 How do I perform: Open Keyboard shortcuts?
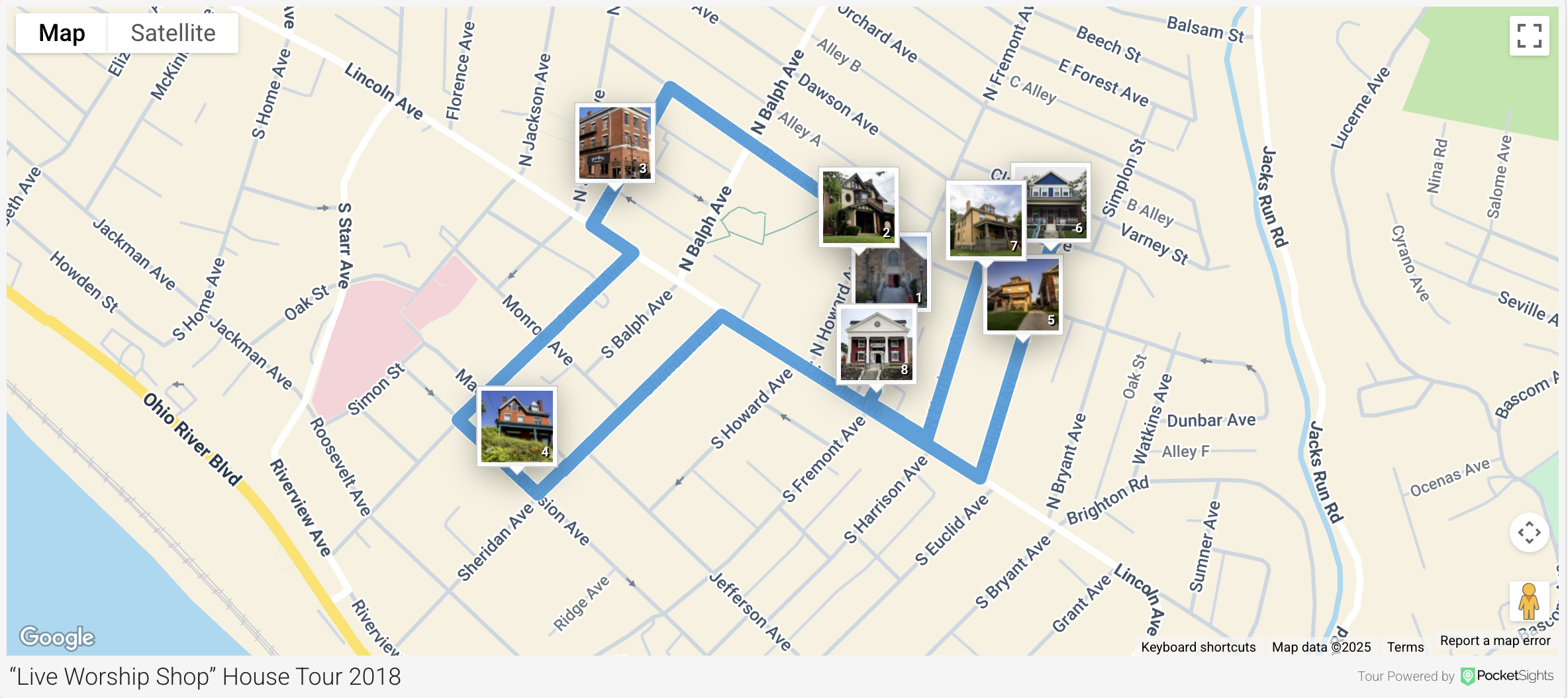coord(1198,647)
